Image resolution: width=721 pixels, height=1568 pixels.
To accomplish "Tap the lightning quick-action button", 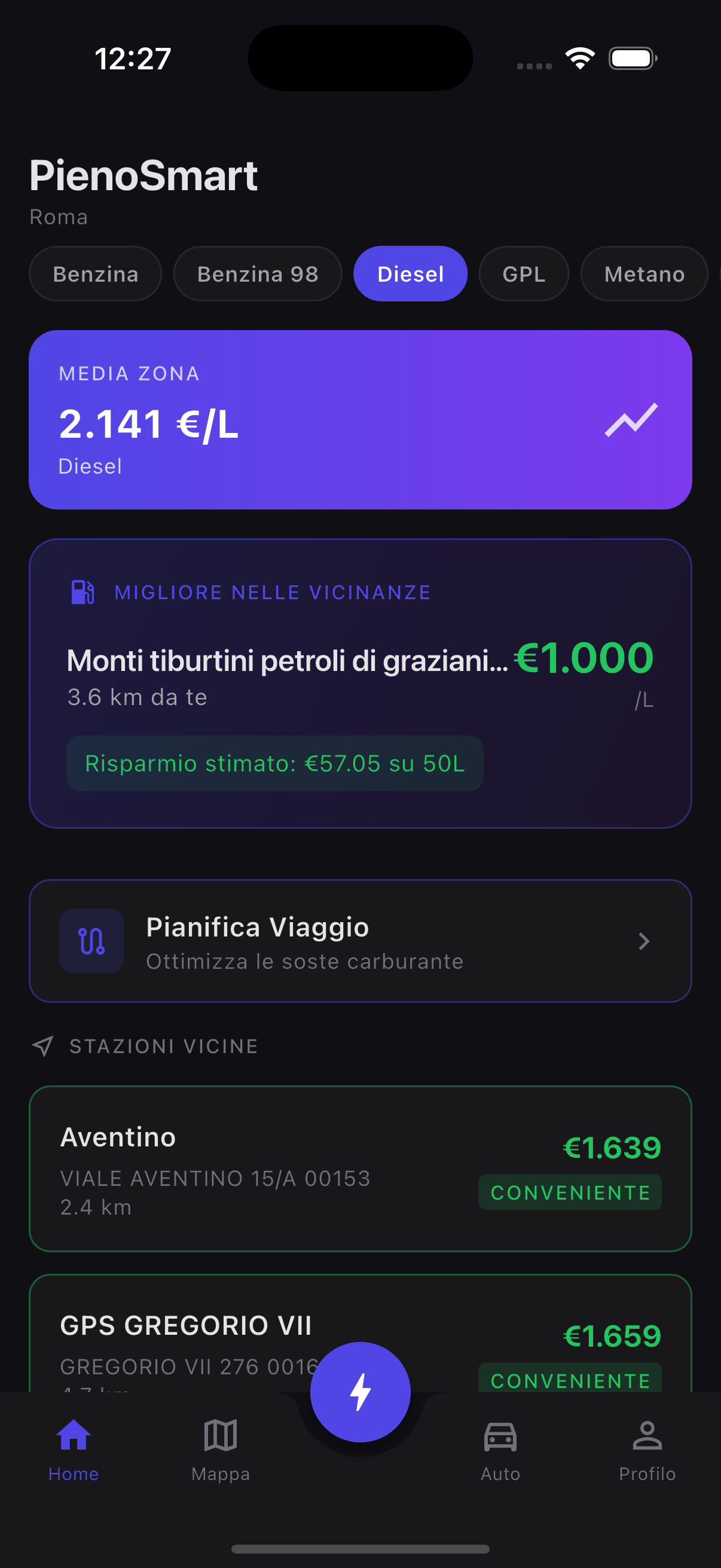I will pyautogui.click(x=361, y=1391).
